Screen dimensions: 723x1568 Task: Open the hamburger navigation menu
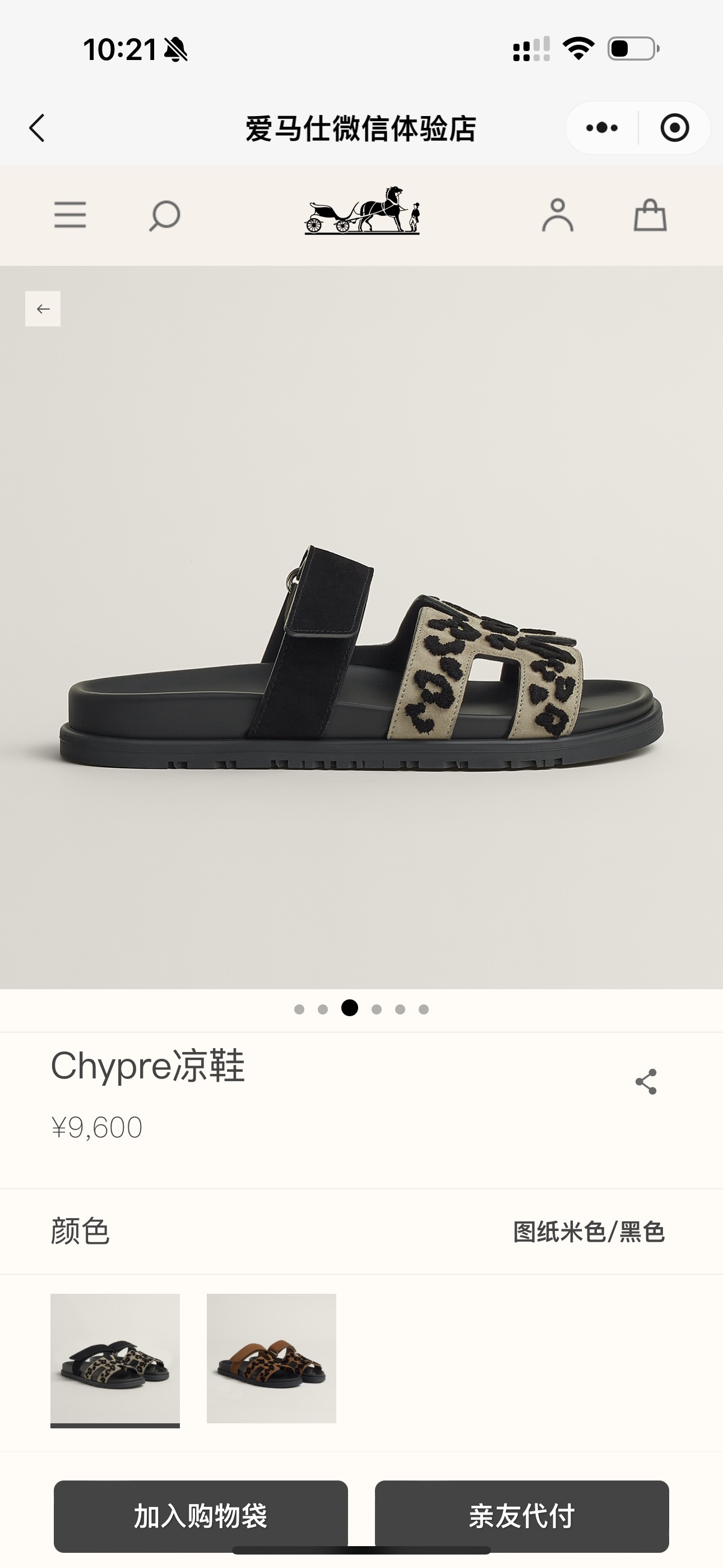click(70, 215)
